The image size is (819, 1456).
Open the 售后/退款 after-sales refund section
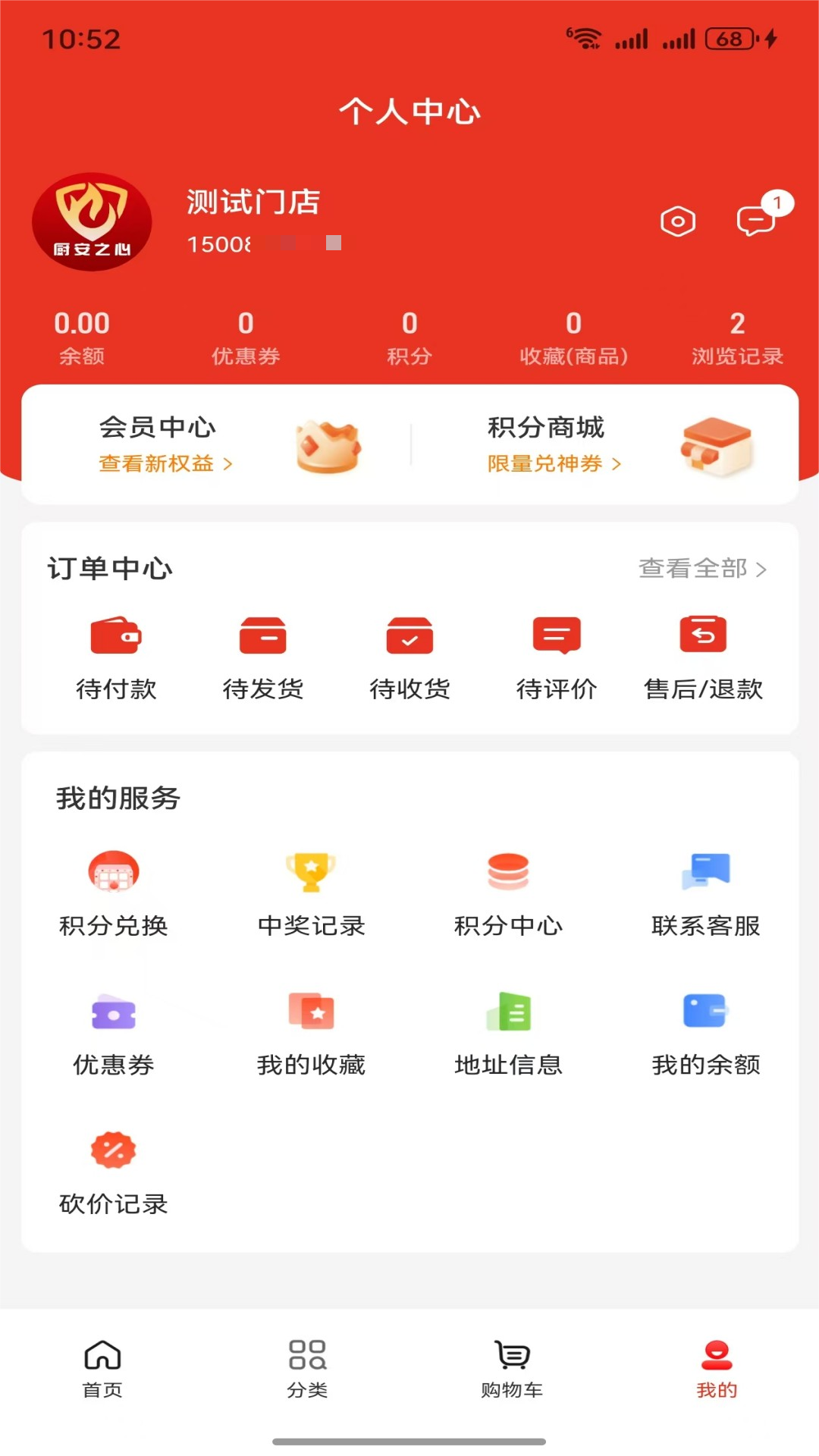pyautogui.click(x=702, y=652)
